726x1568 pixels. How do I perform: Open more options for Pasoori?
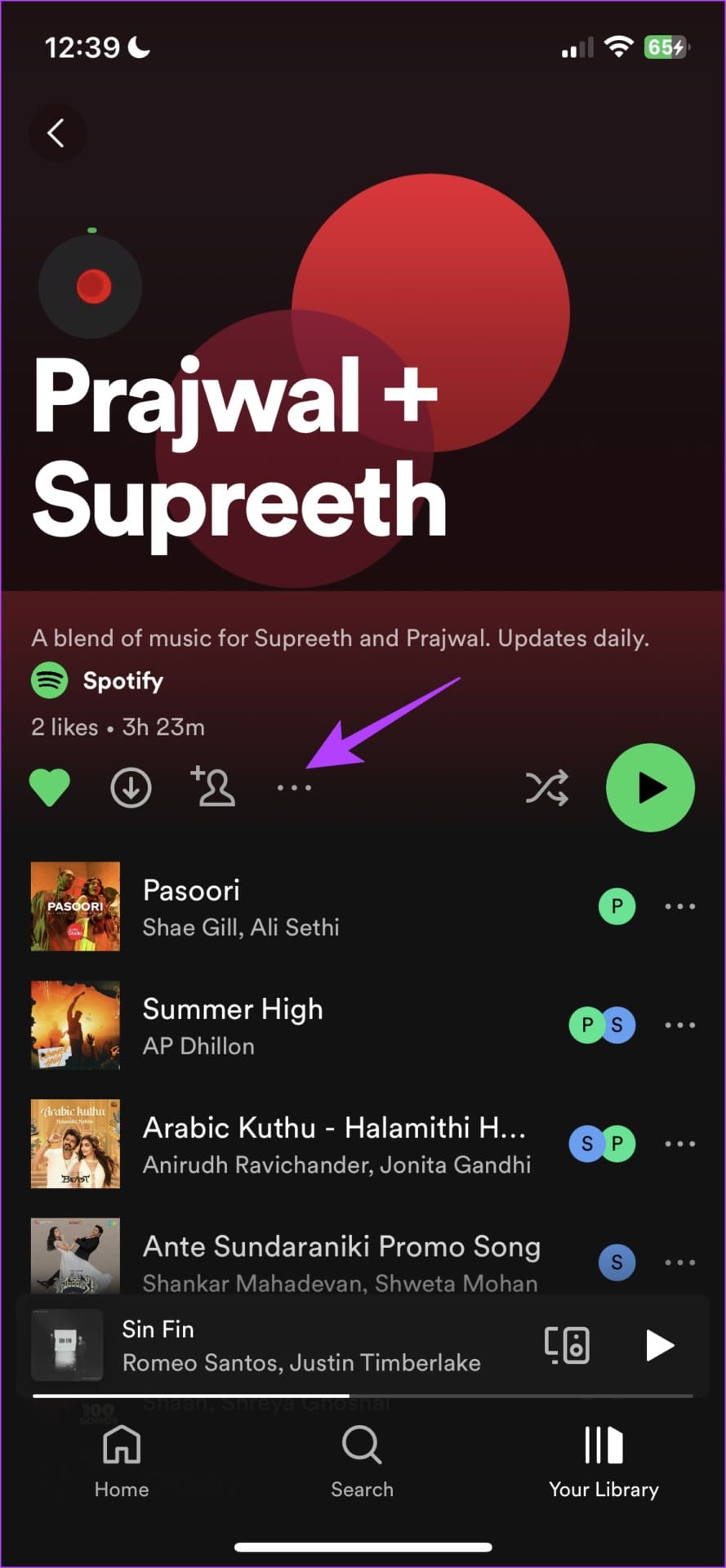click(x=679, y=906)
